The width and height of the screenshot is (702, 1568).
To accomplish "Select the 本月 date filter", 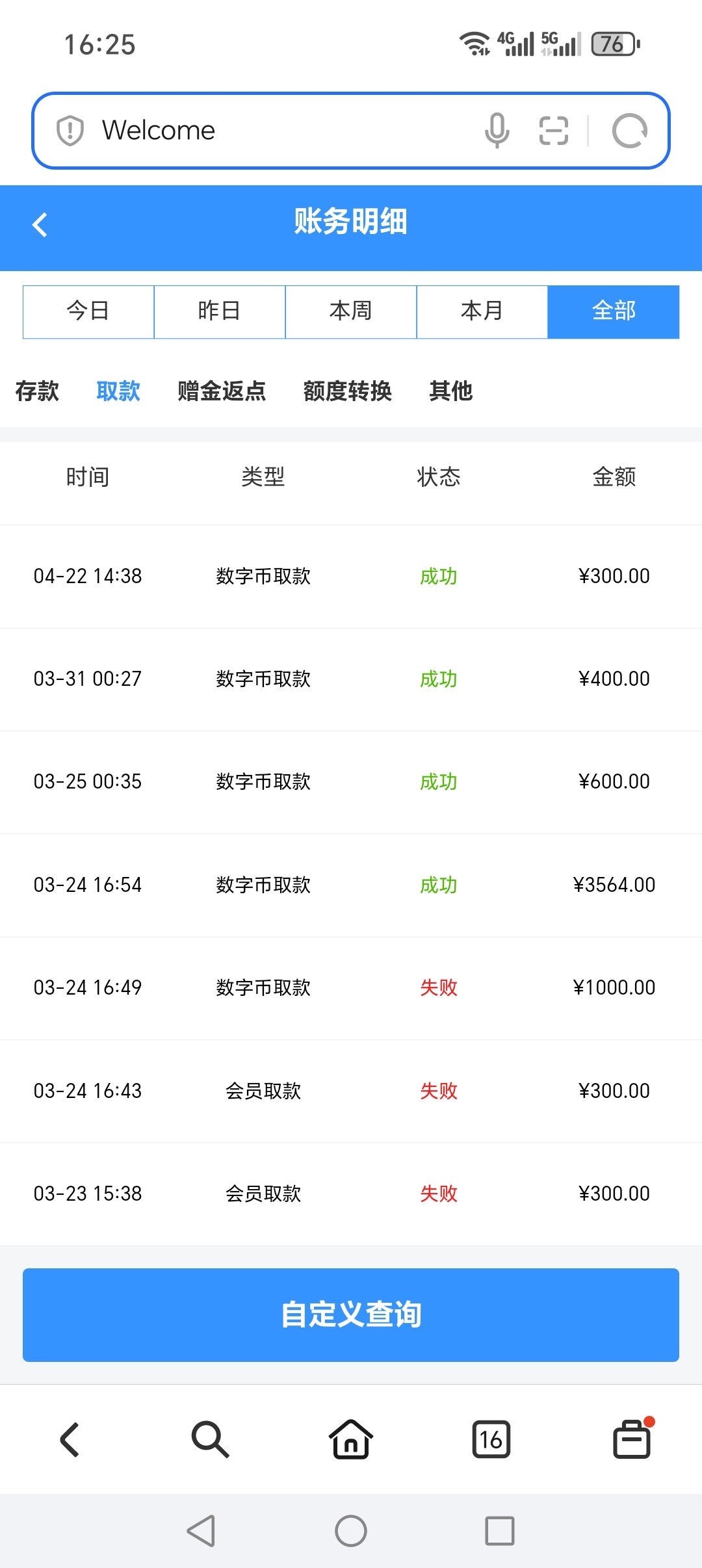I will point(482,311).
